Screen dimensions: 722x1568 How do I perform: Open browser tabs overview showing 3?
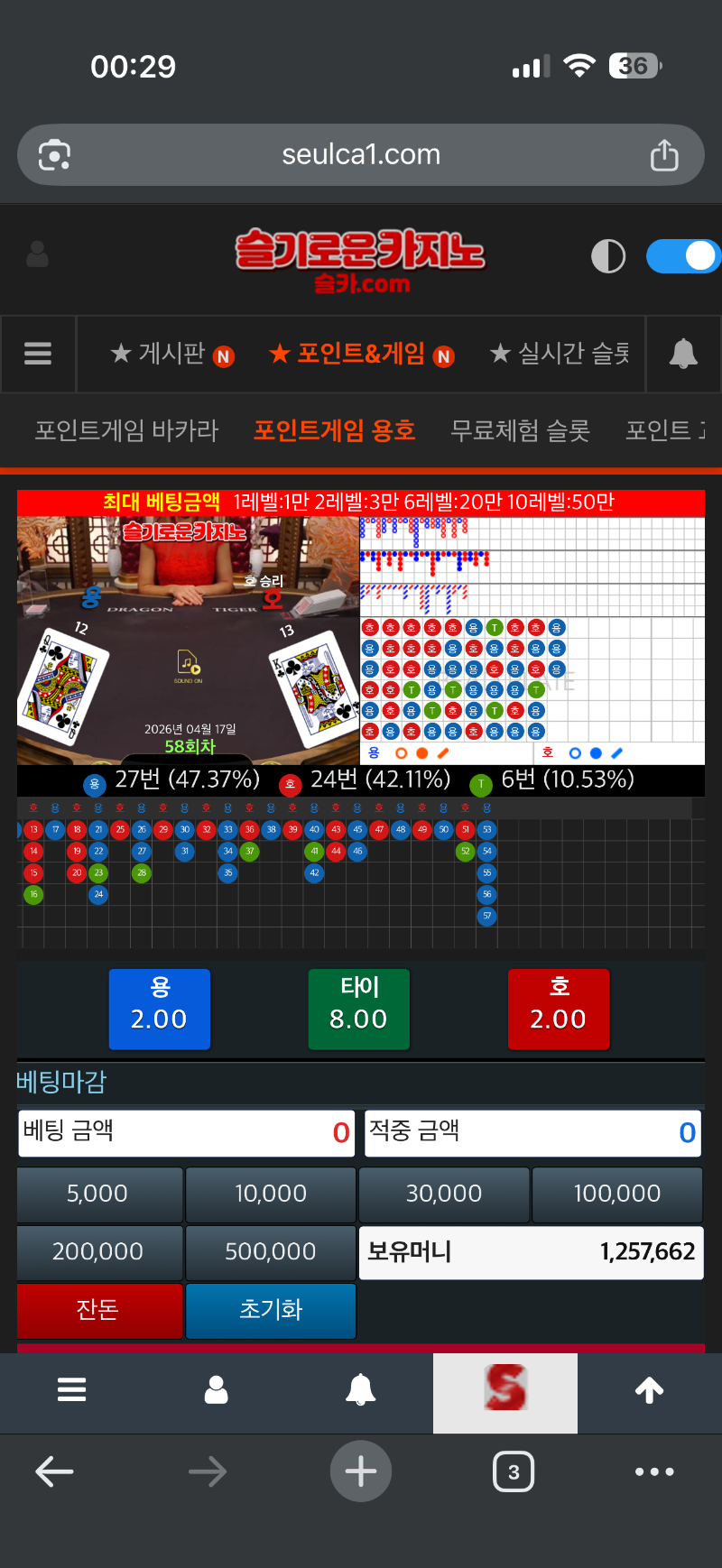tap(514, 1471)
